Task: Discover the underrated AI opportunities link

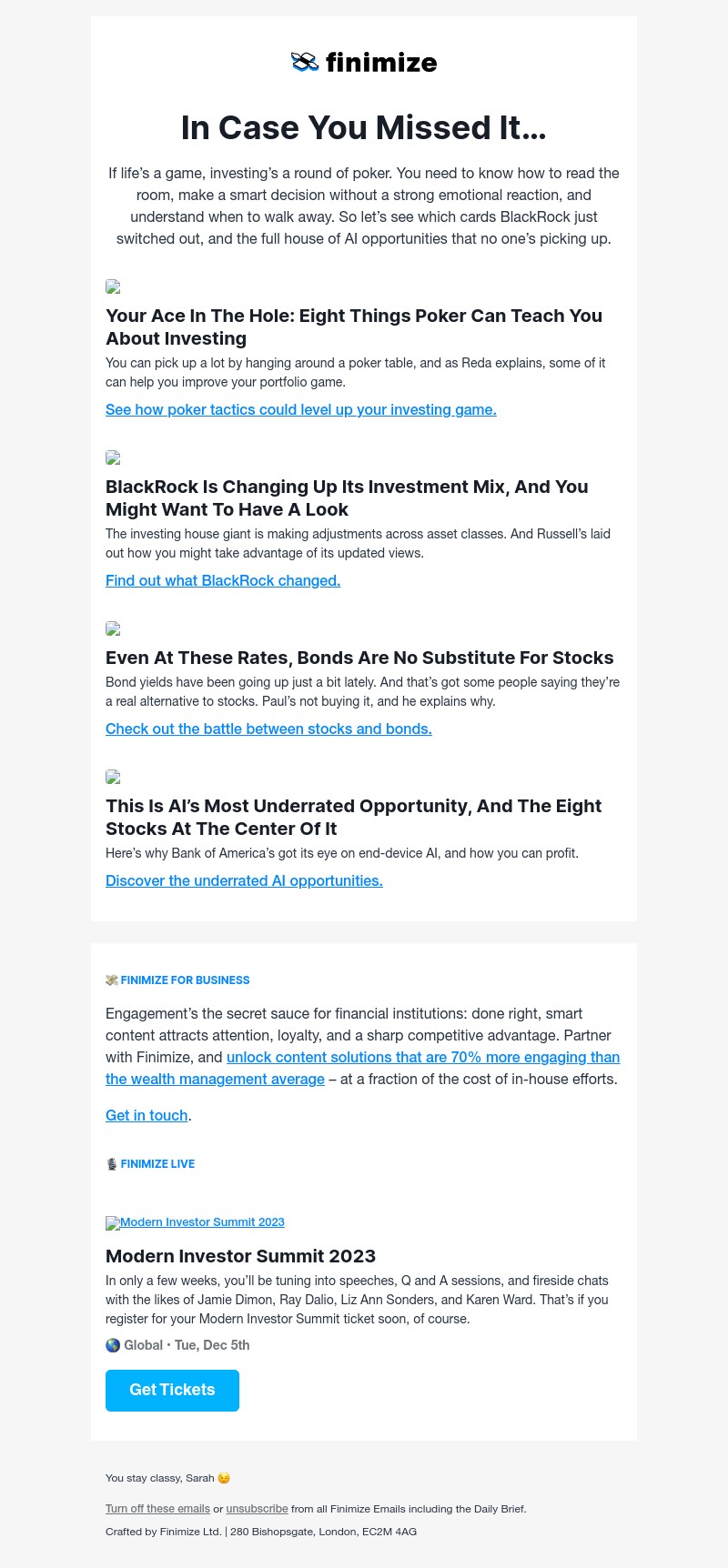Action: (x=244, y=880)
